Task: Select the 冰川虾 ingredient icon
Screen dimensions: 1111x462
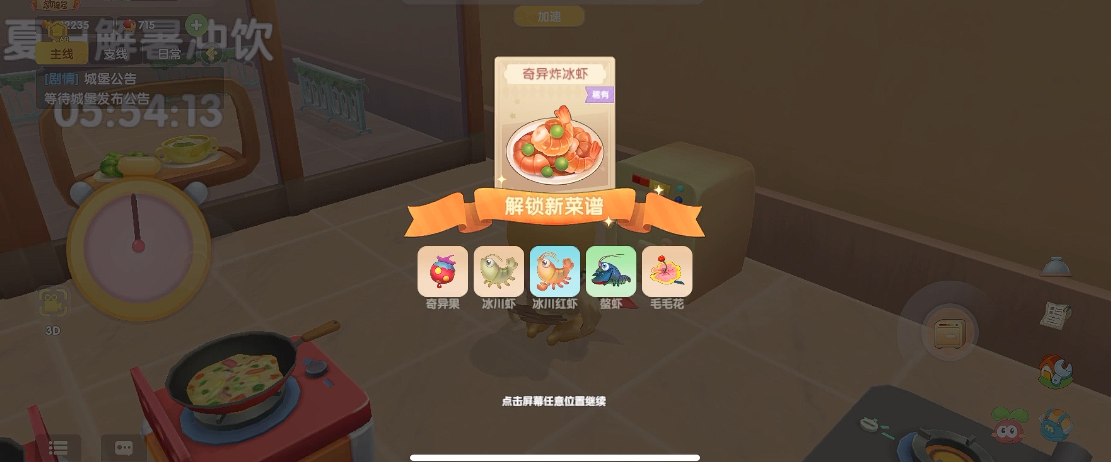Action: tap(498, 271)
